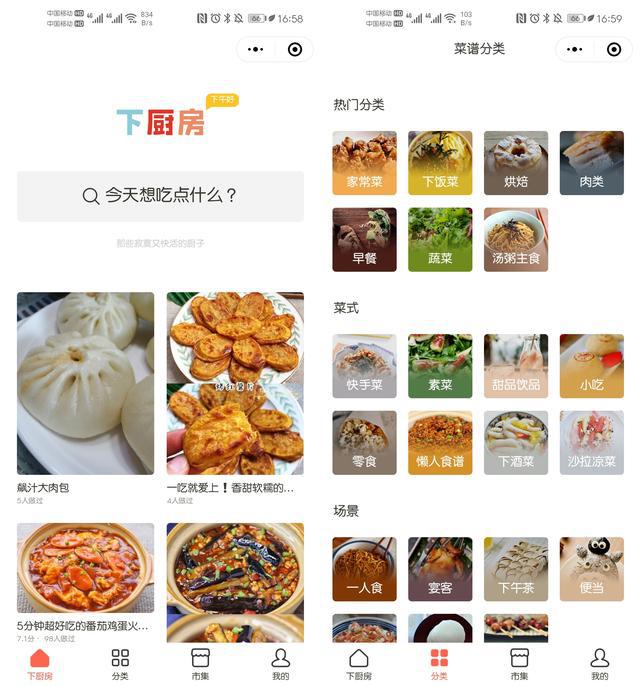Viewport: 640px width, 686px height.
Task: Open the 下饭菜 category tile
Action: pos(440,162)
